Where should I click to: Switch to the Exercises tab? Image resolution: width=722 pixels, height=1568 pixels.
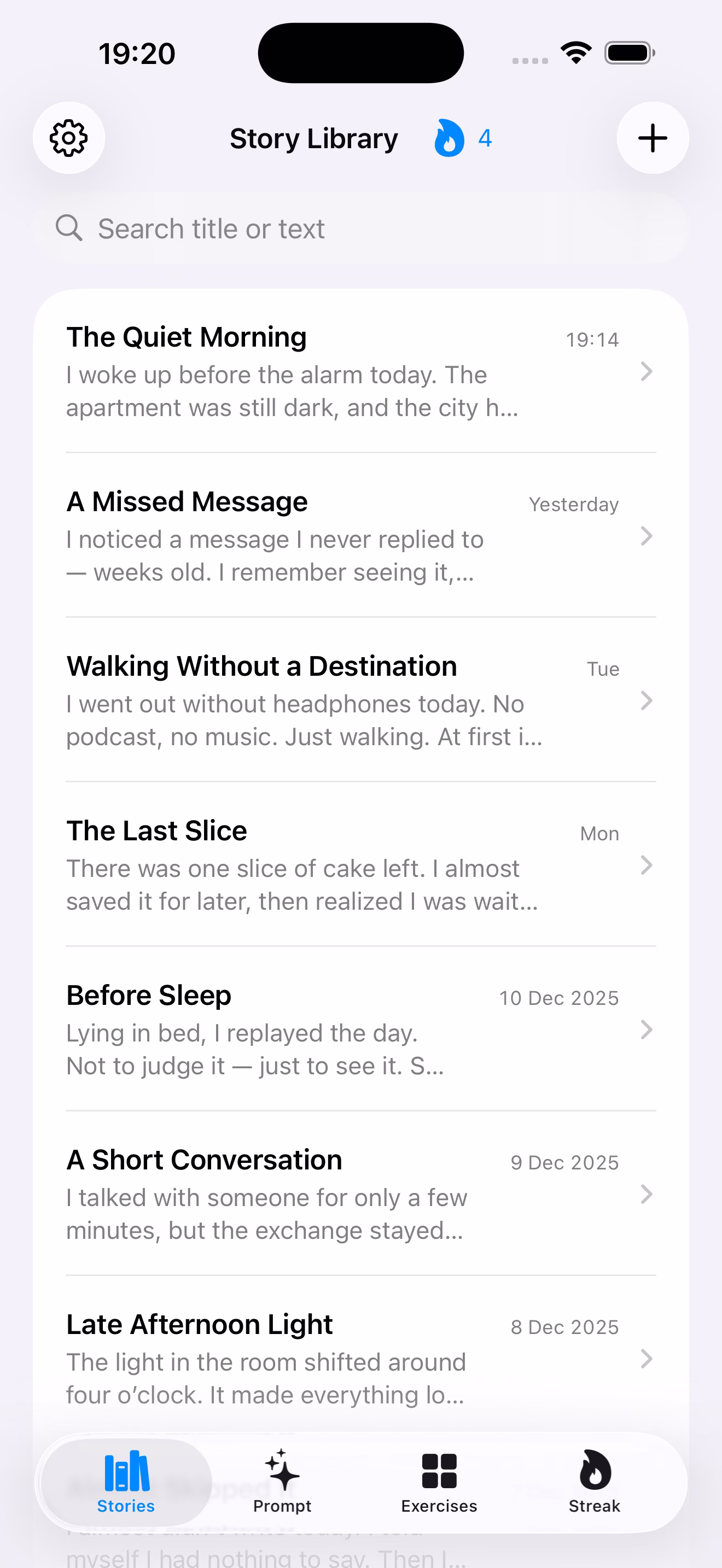coord(438,1485)
